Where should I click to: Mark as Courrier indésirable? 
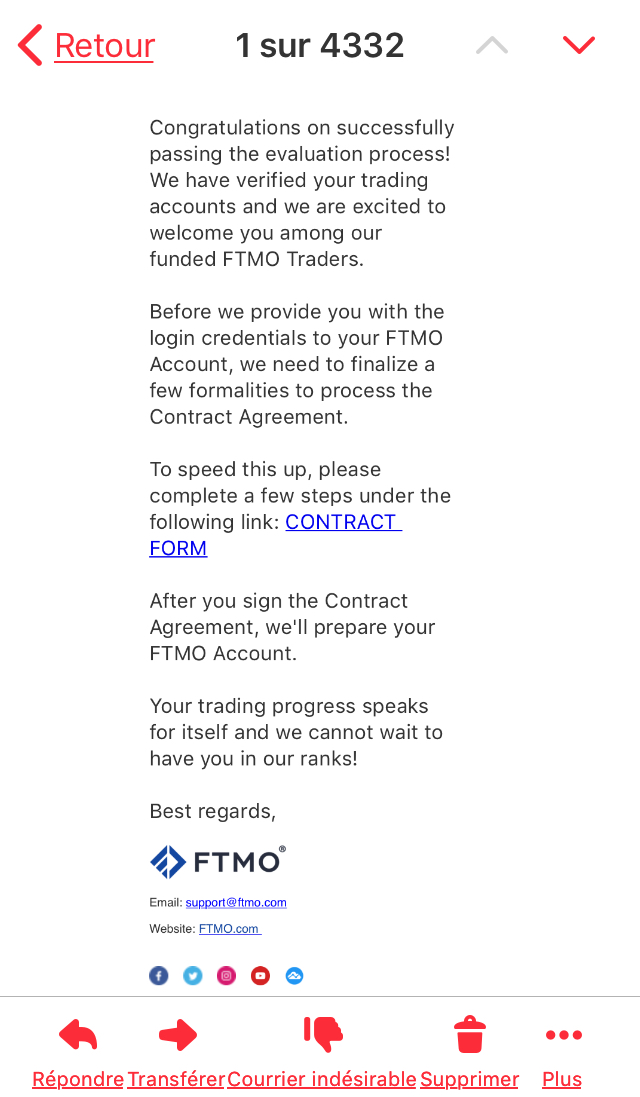322,1052
